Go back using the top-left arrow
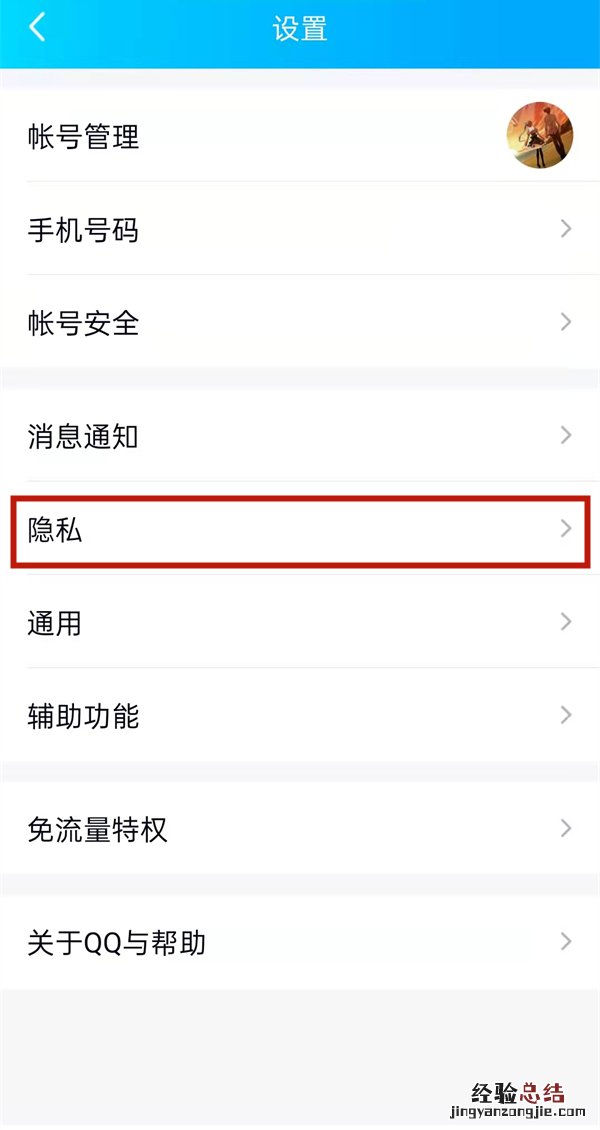Viewport: 600px width, 1130px height. click(37, 28)
